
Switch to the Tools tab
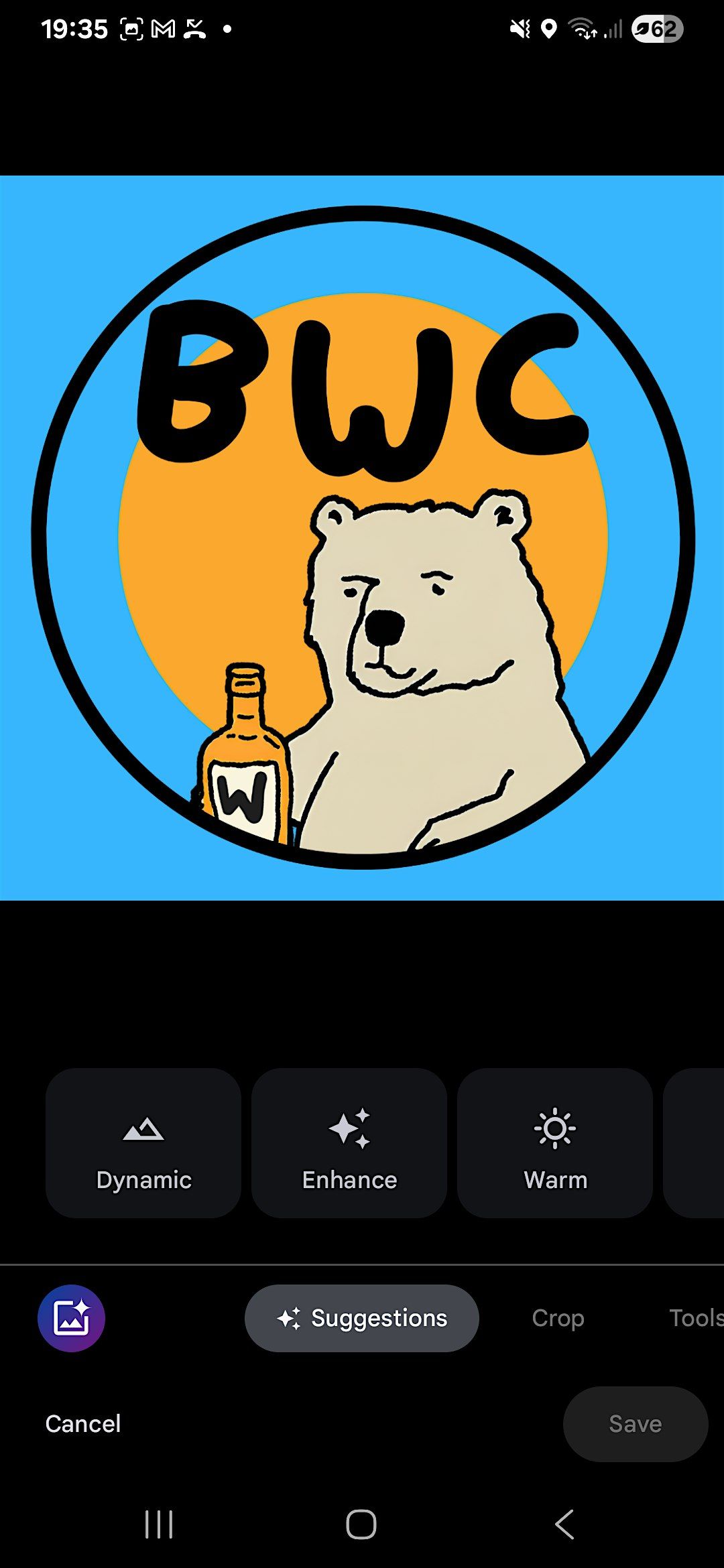pos(695,1318)
